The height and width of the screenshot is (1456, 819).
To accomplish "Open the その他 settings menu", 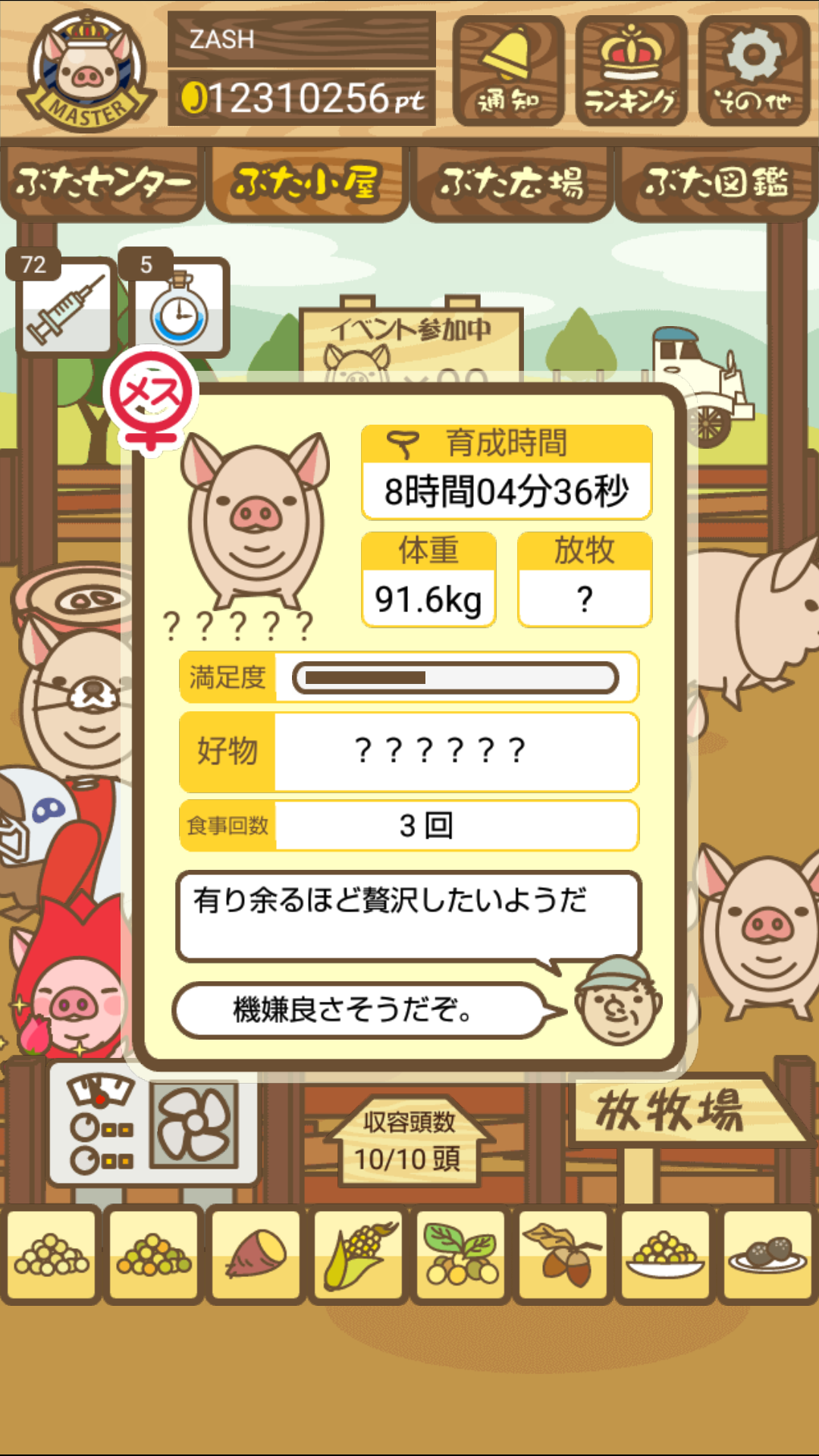I will tap(754, 71).
